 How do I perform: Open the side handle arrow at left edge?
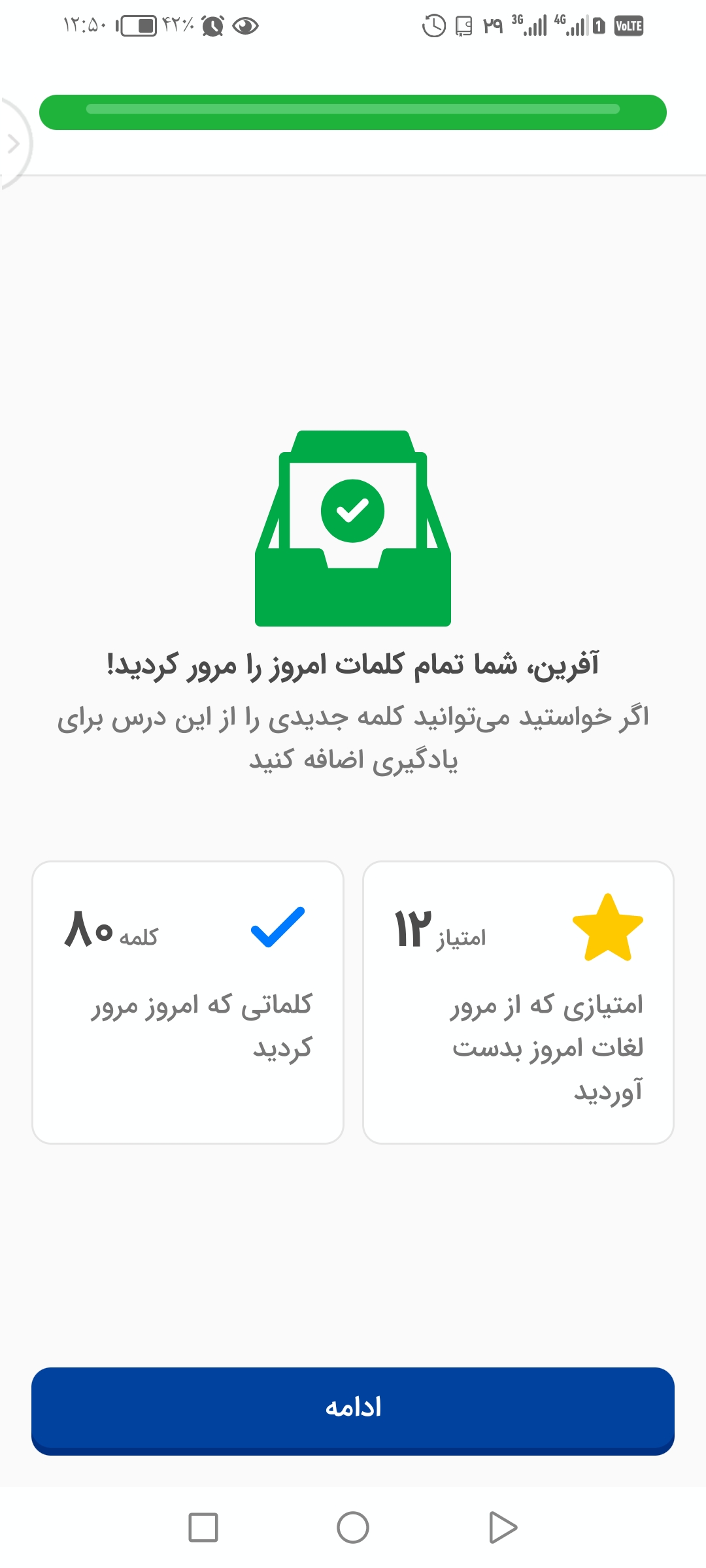13,144
